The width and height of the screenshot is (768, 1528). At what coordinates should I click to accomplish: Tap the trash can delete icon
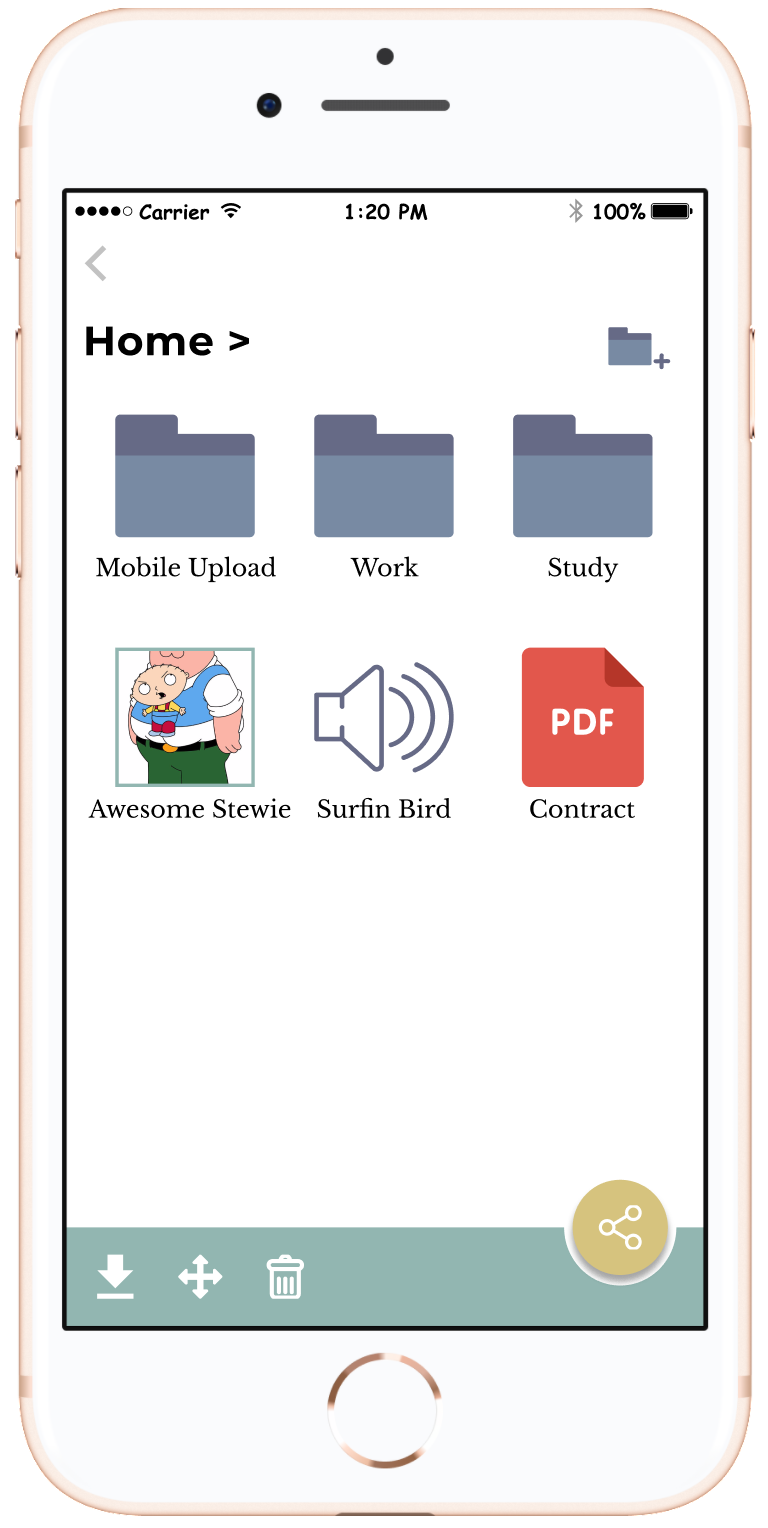coord(285,1277)
